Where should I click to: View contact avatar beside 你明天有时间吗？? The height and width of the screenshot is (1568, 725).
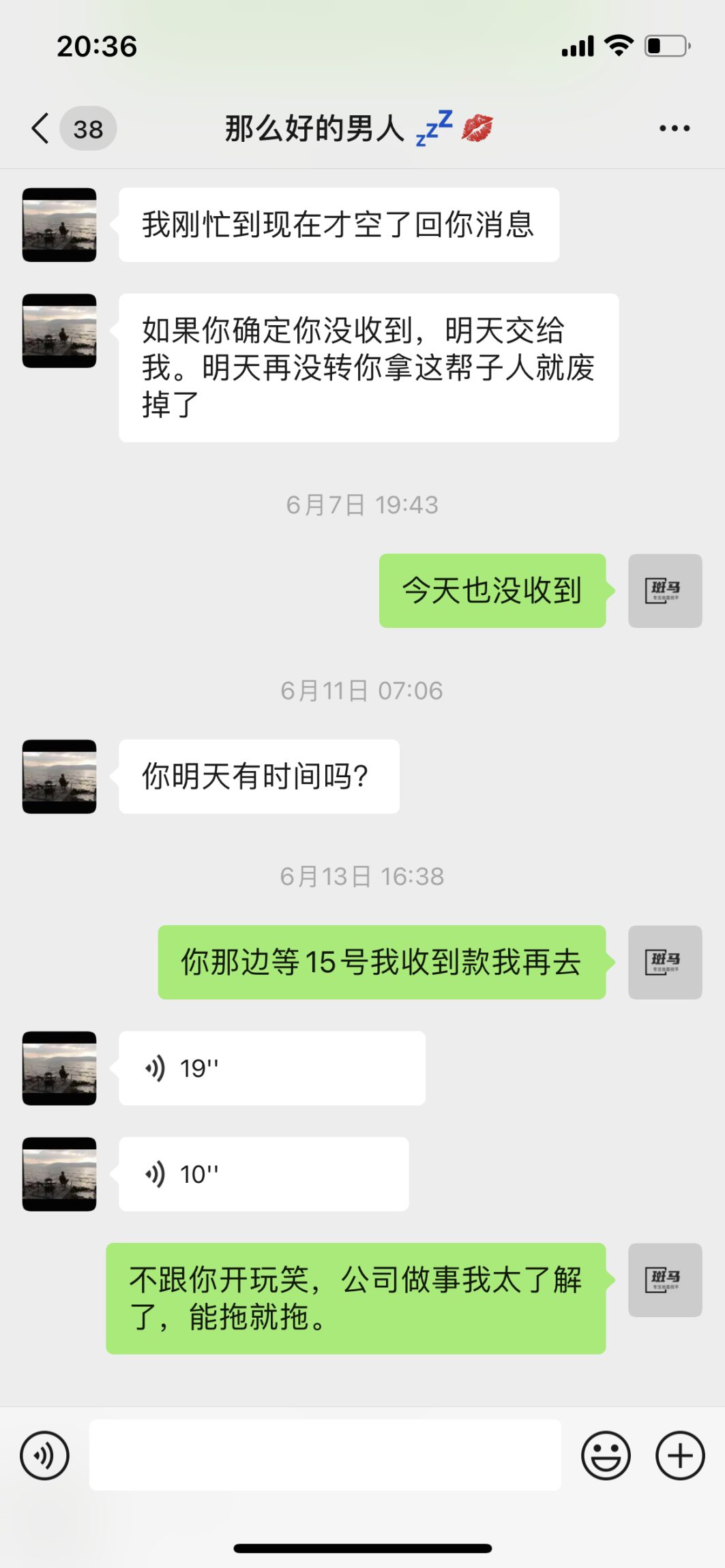(59, 777)
